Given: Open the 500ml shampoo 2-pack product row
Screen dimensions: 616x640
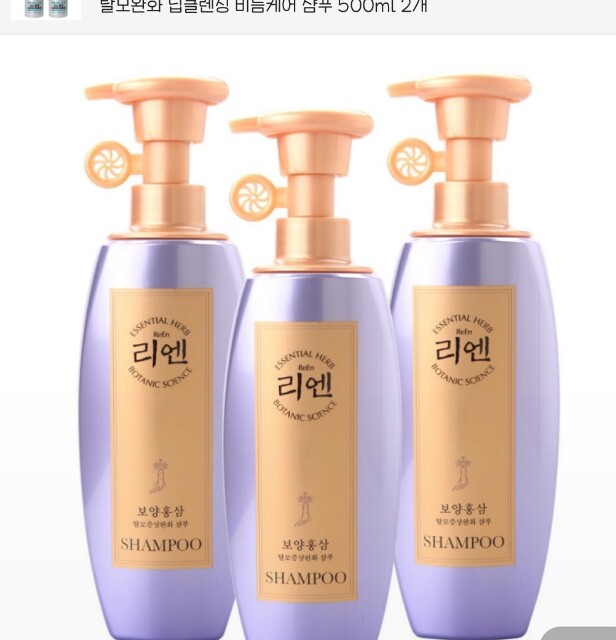Looking at the screenshot, I should pyautogui.click(x=300, y=9).
